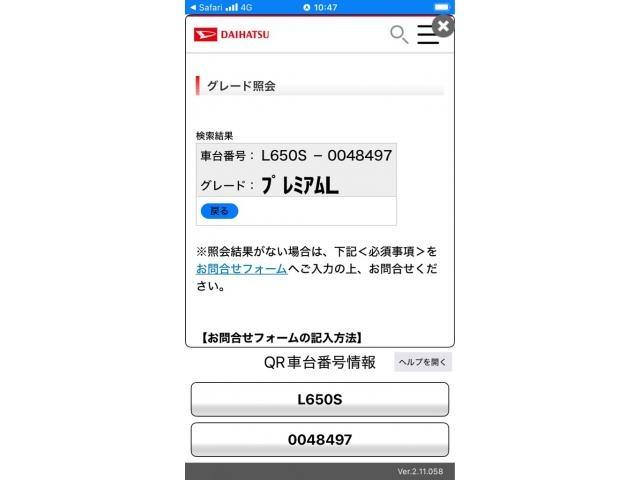Open help with ヘルプを開く
The height and width of the screenshot is (480, 640).
[x=422, y=362]
